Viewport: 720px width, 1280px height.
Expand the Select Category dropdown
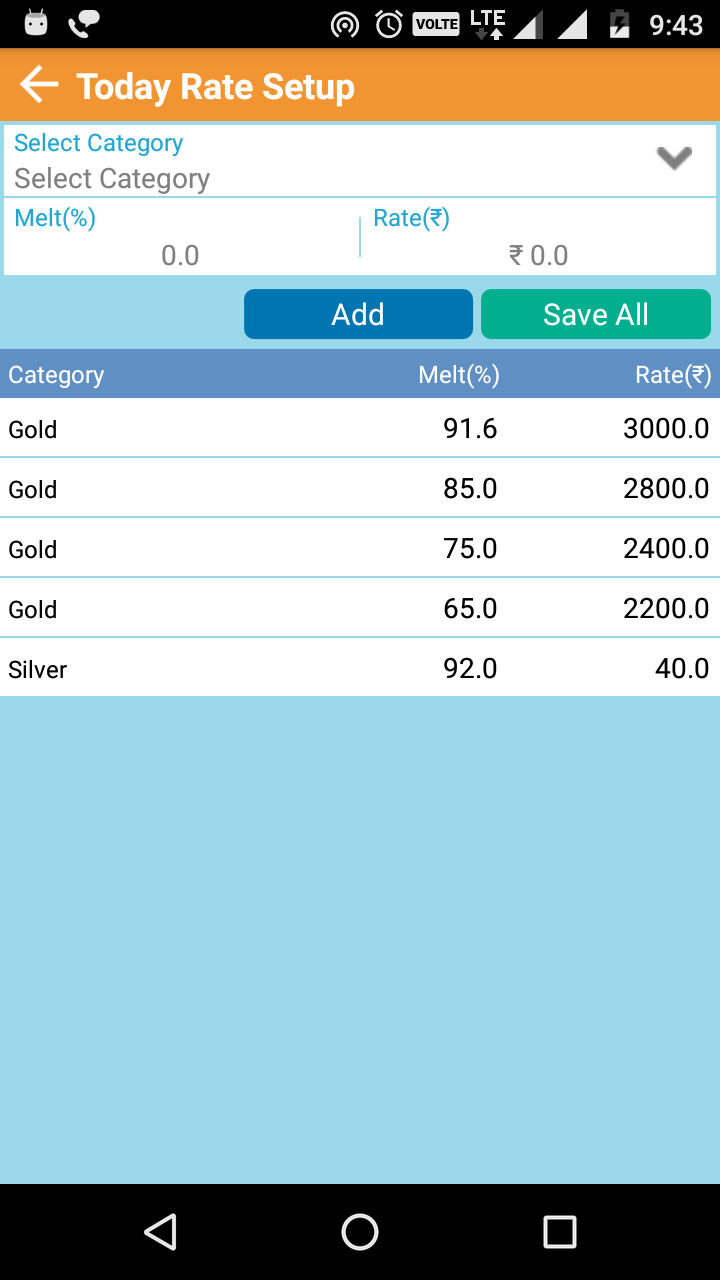(673, 159)
